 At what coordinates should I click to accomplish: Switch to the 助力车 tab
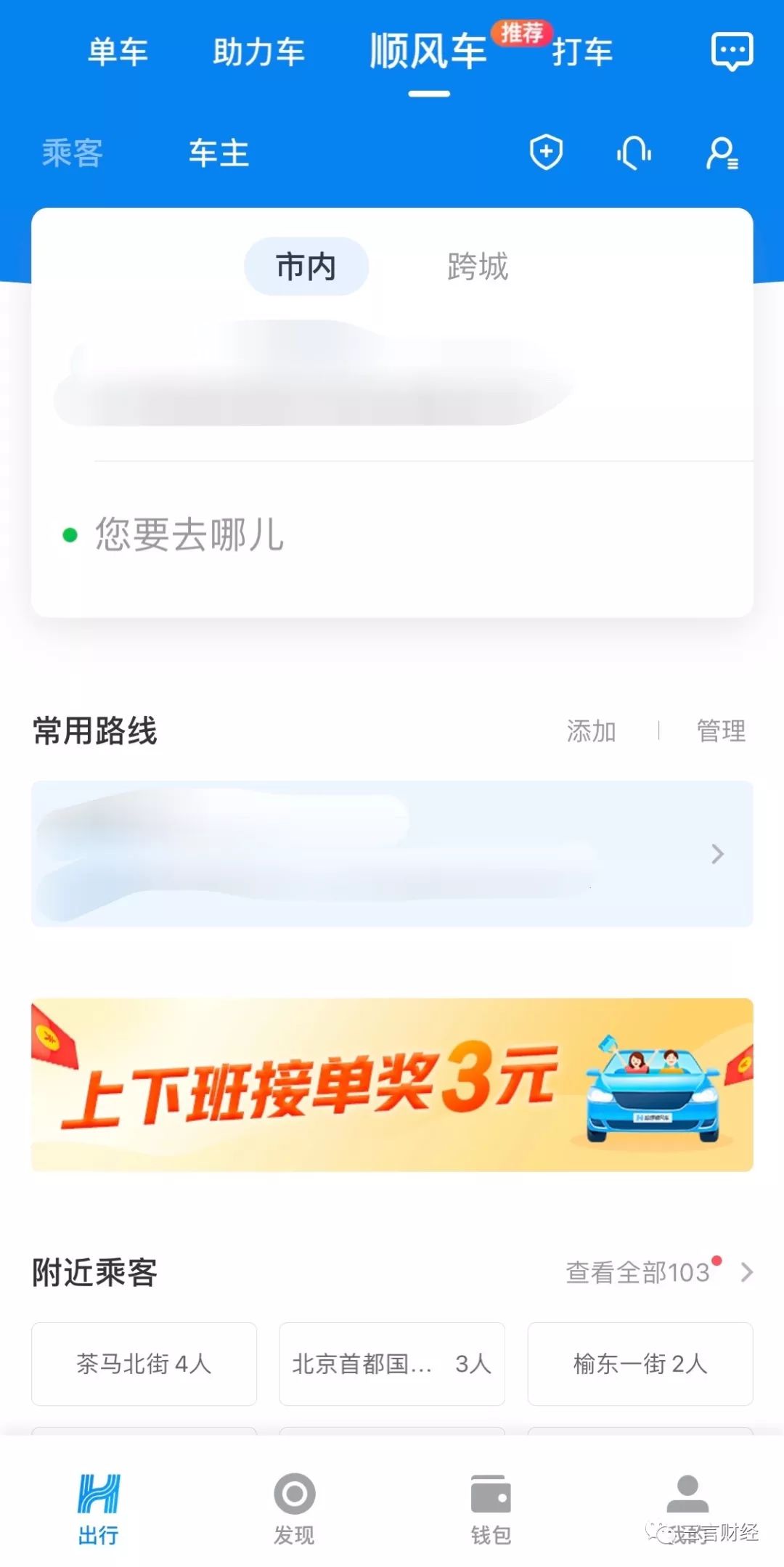pos(258,52)
